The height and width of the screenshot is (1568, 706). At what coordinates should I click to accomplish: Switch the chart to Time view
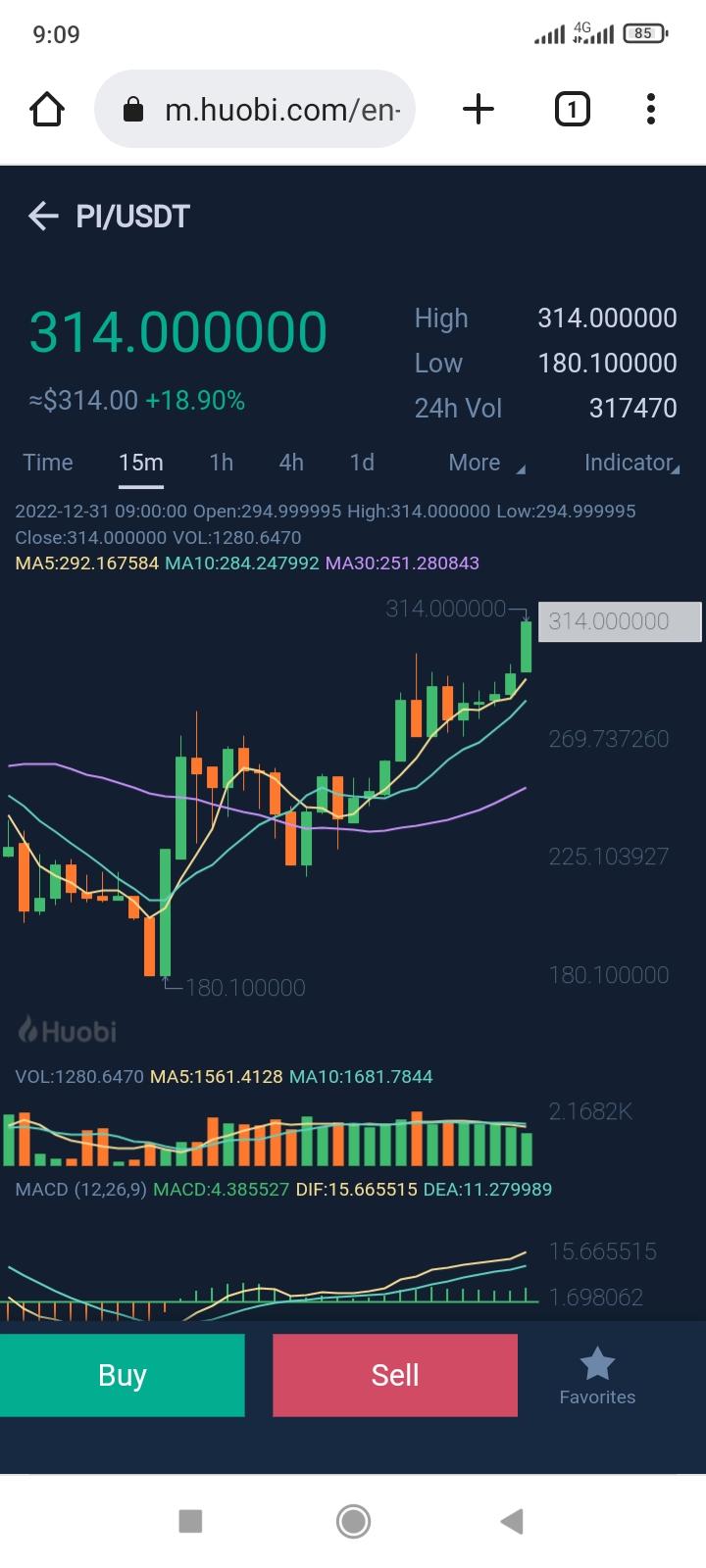point(48,463)
